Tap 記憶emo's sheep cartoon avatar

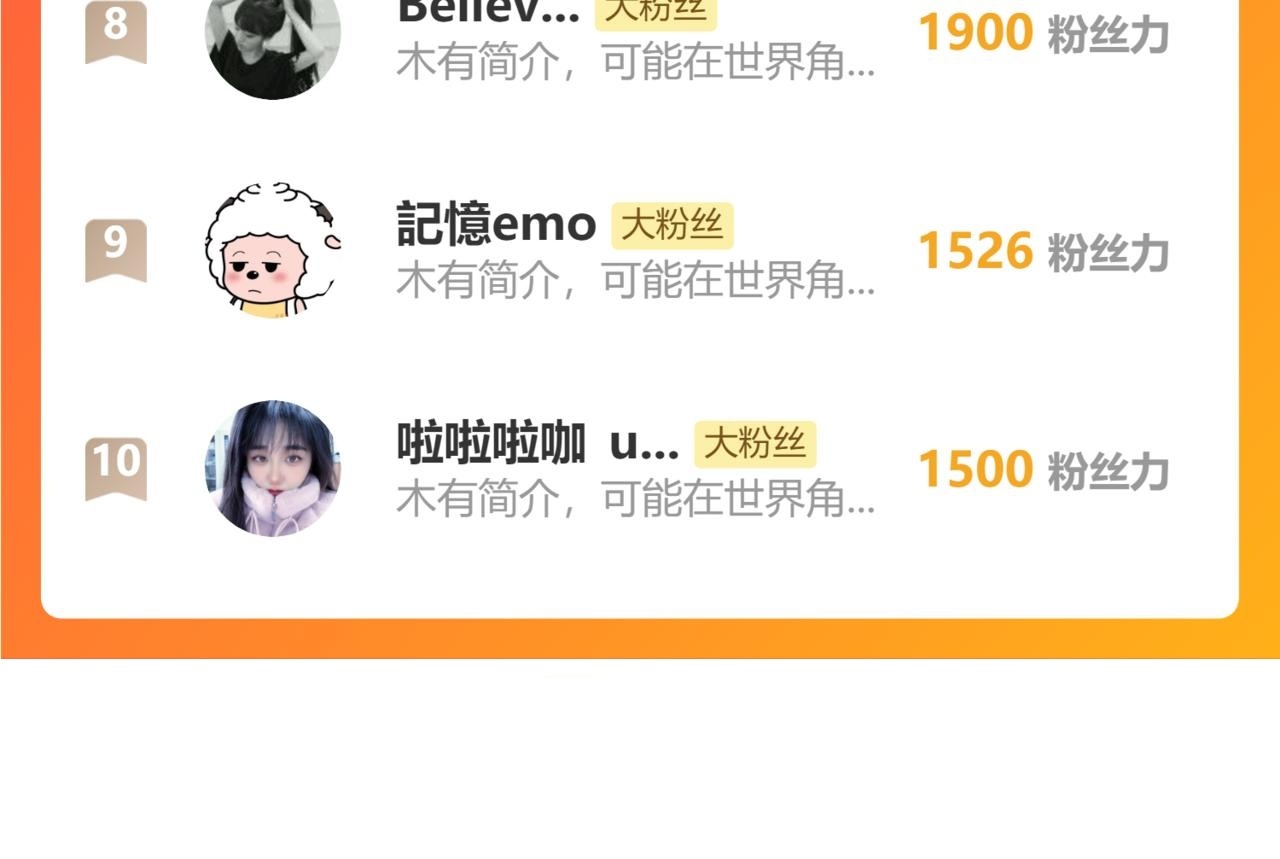273,250
